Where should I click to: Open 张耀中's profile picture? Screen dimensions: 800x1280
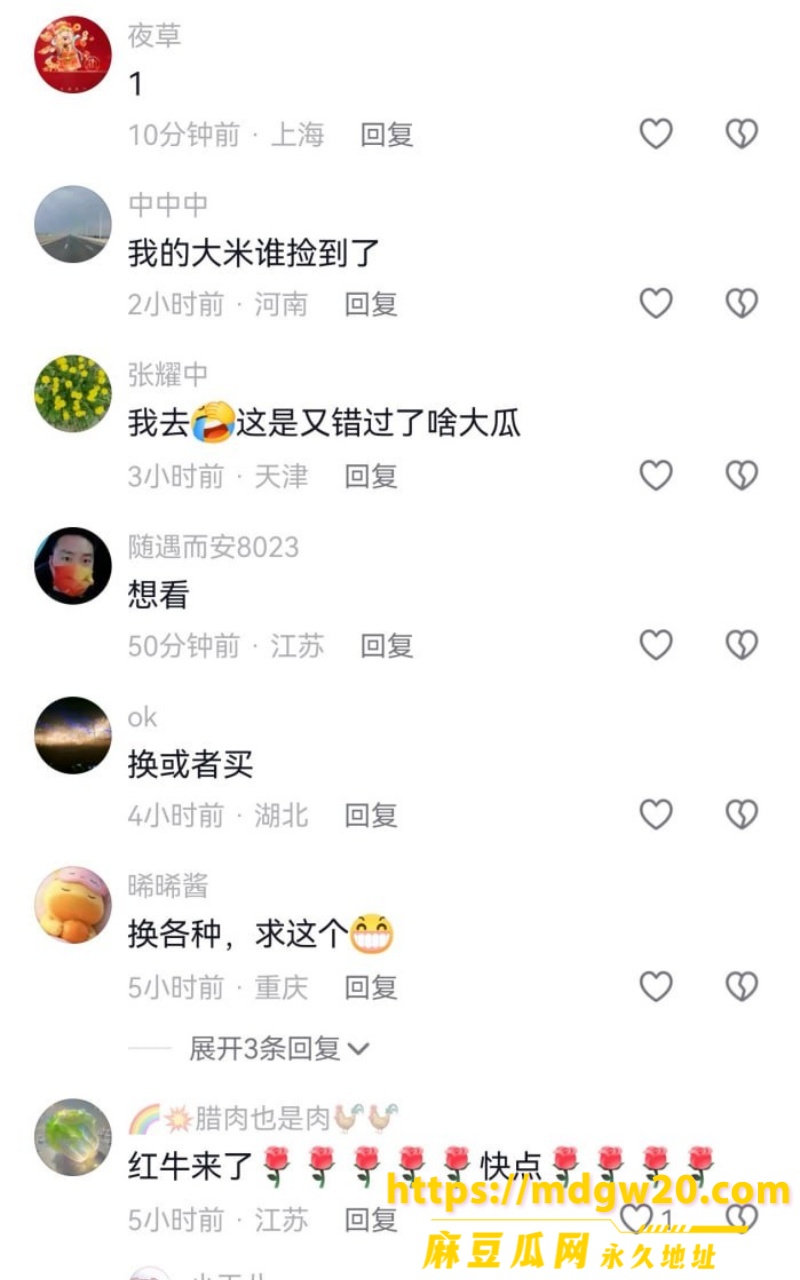coord(73,394)
